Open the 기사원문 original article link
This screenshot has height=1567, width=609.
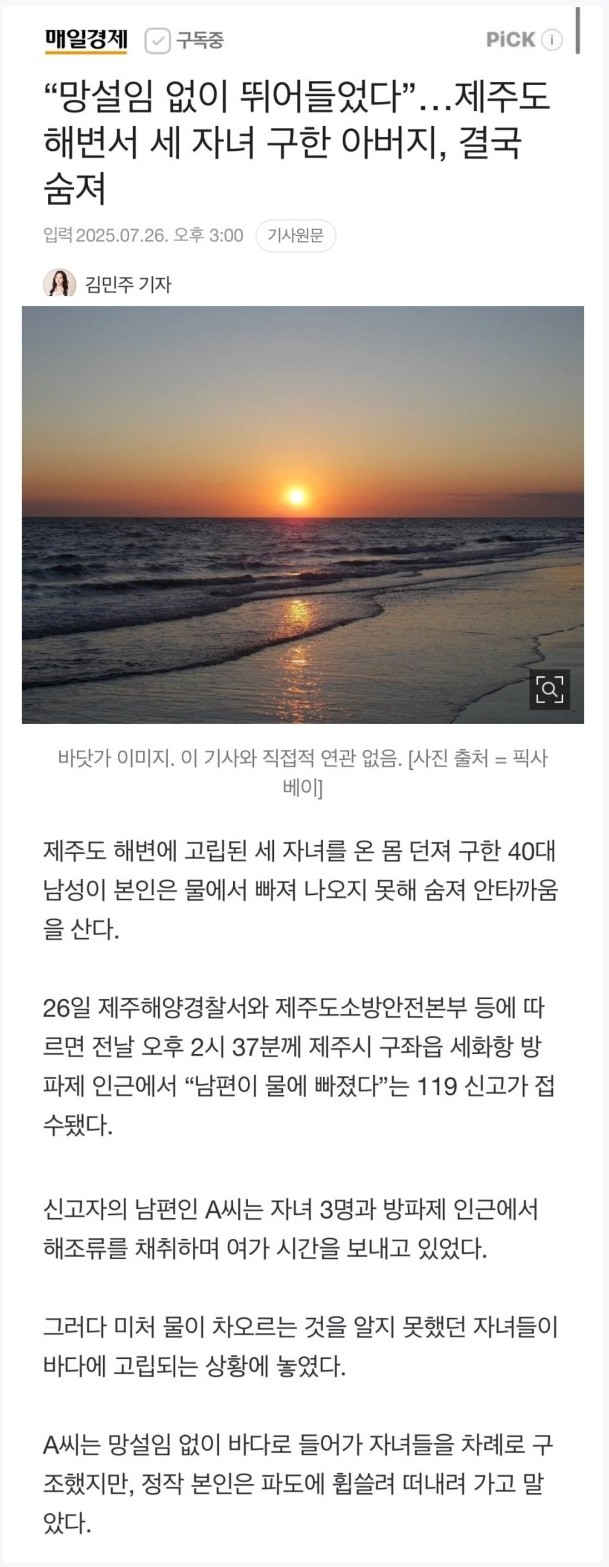coord(295,236)
